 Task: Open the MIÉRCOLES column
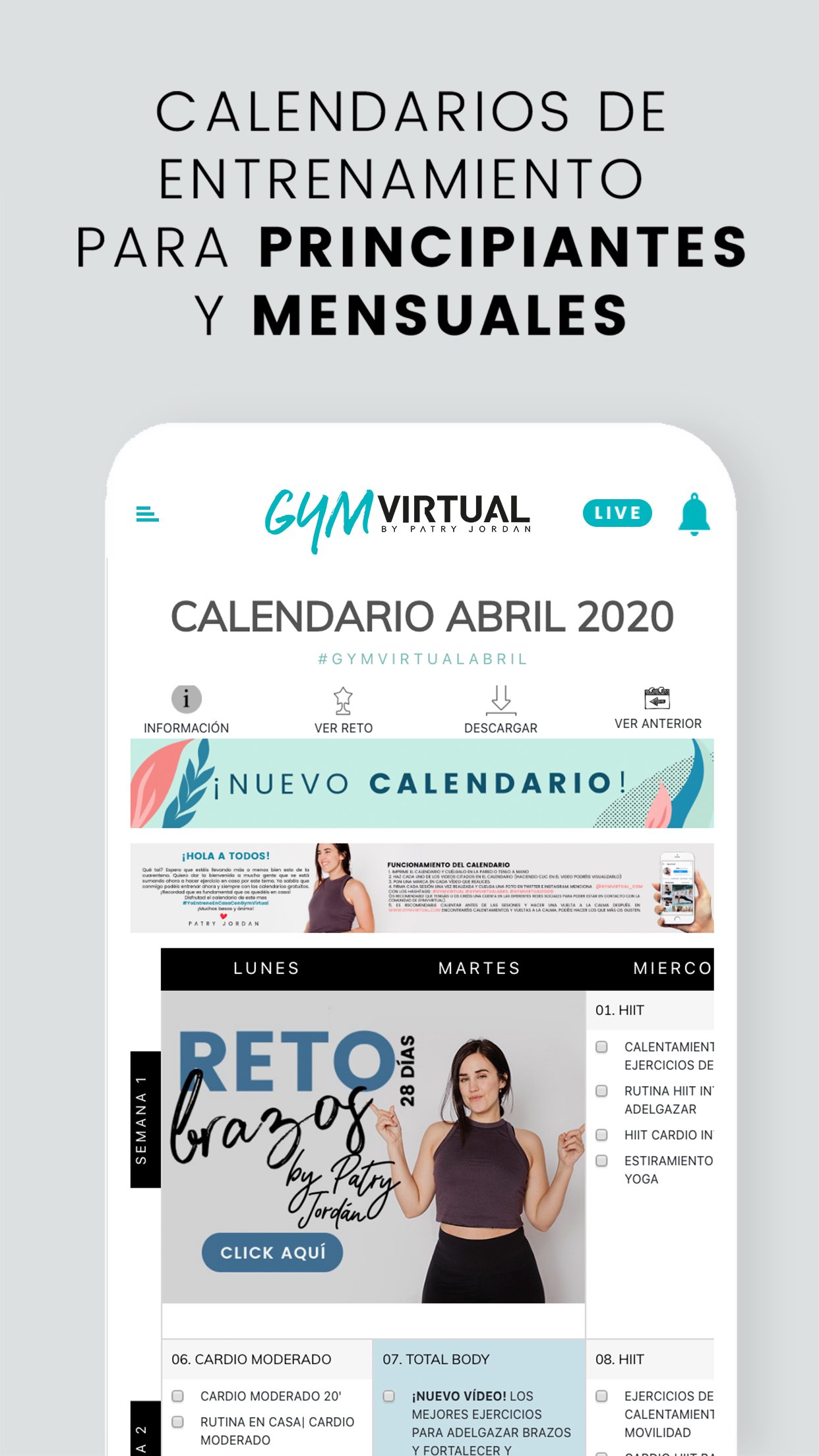(671, 967)
